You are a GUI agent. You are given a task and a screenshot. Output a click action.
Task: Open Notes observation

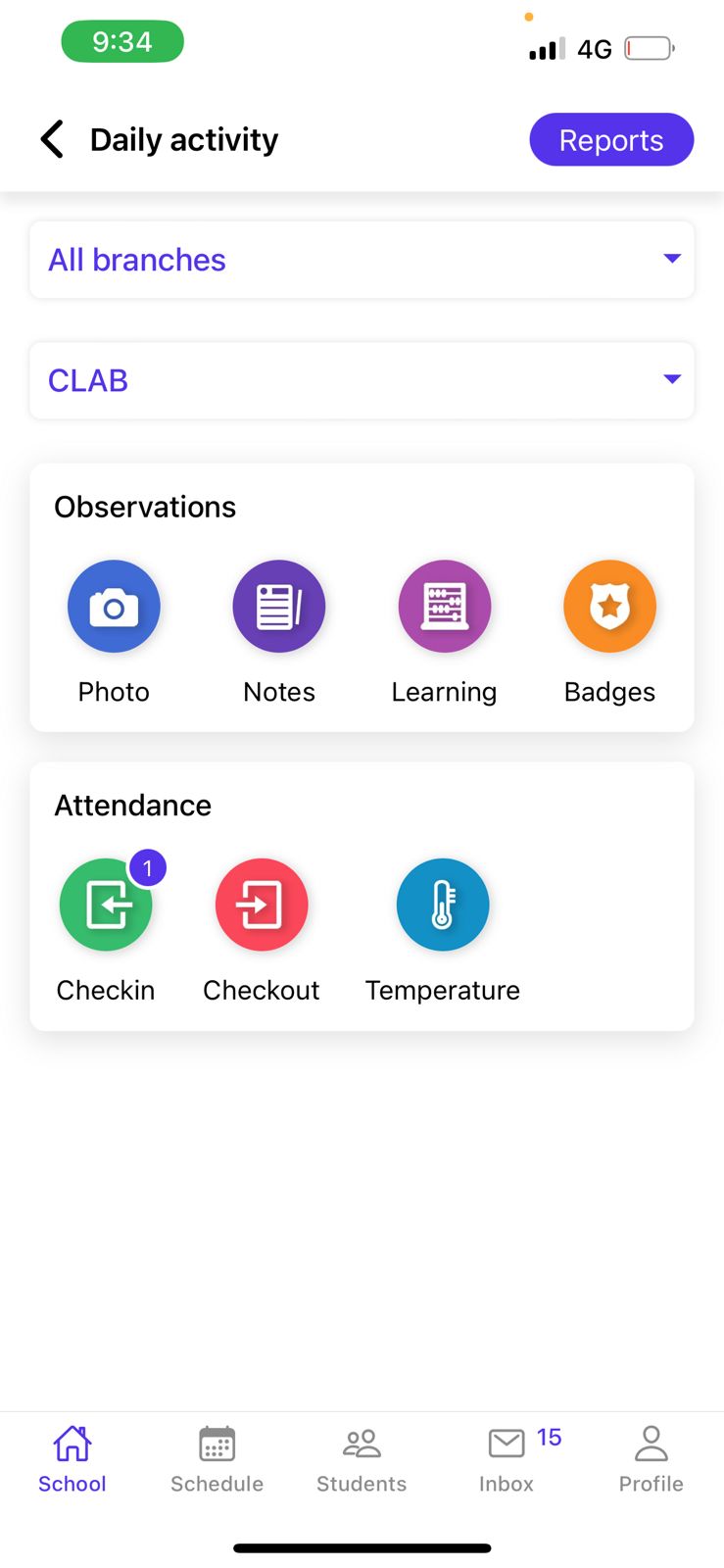tap(279, 607)
